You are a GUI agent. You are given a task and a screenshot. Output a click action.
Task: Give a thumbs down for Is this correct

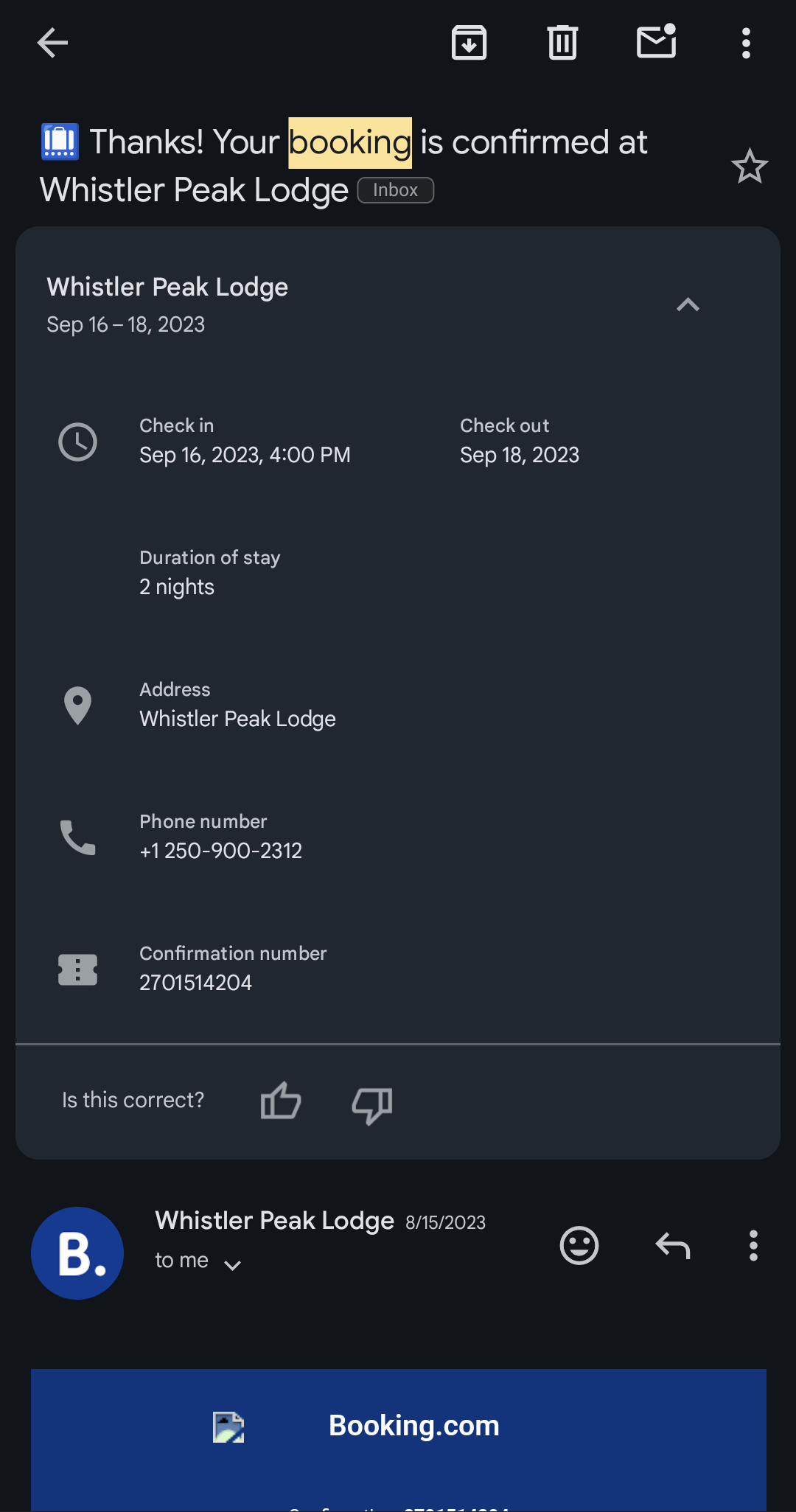[371, 1105]
